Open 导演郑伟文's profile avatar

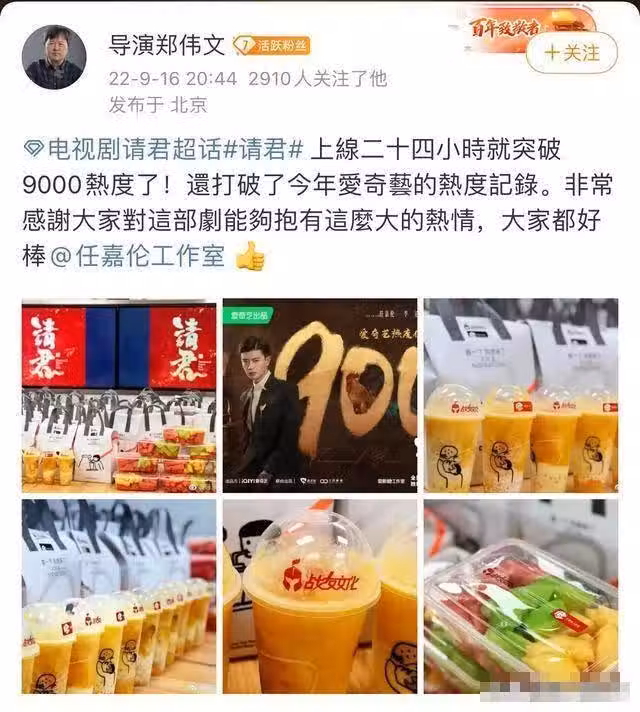pyautogui.click(x=54, y=57)
